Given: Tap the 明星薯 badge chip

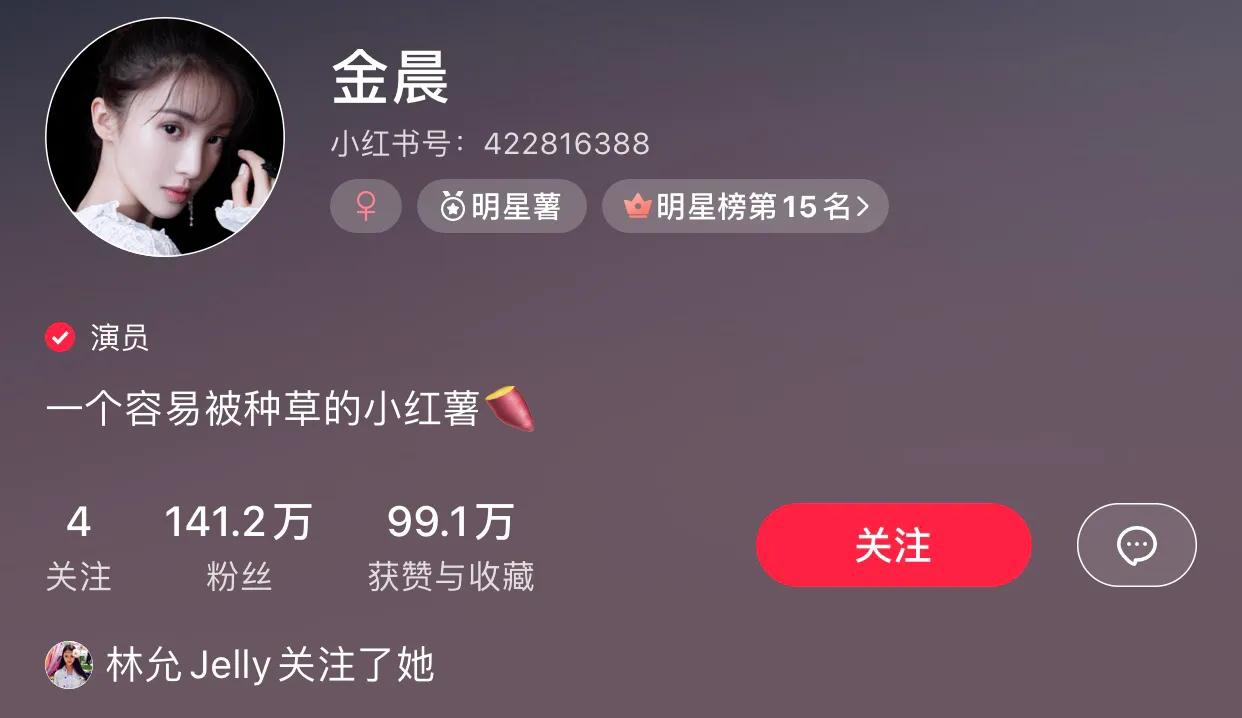Looking at the screenshot, I should pos(501,206).
